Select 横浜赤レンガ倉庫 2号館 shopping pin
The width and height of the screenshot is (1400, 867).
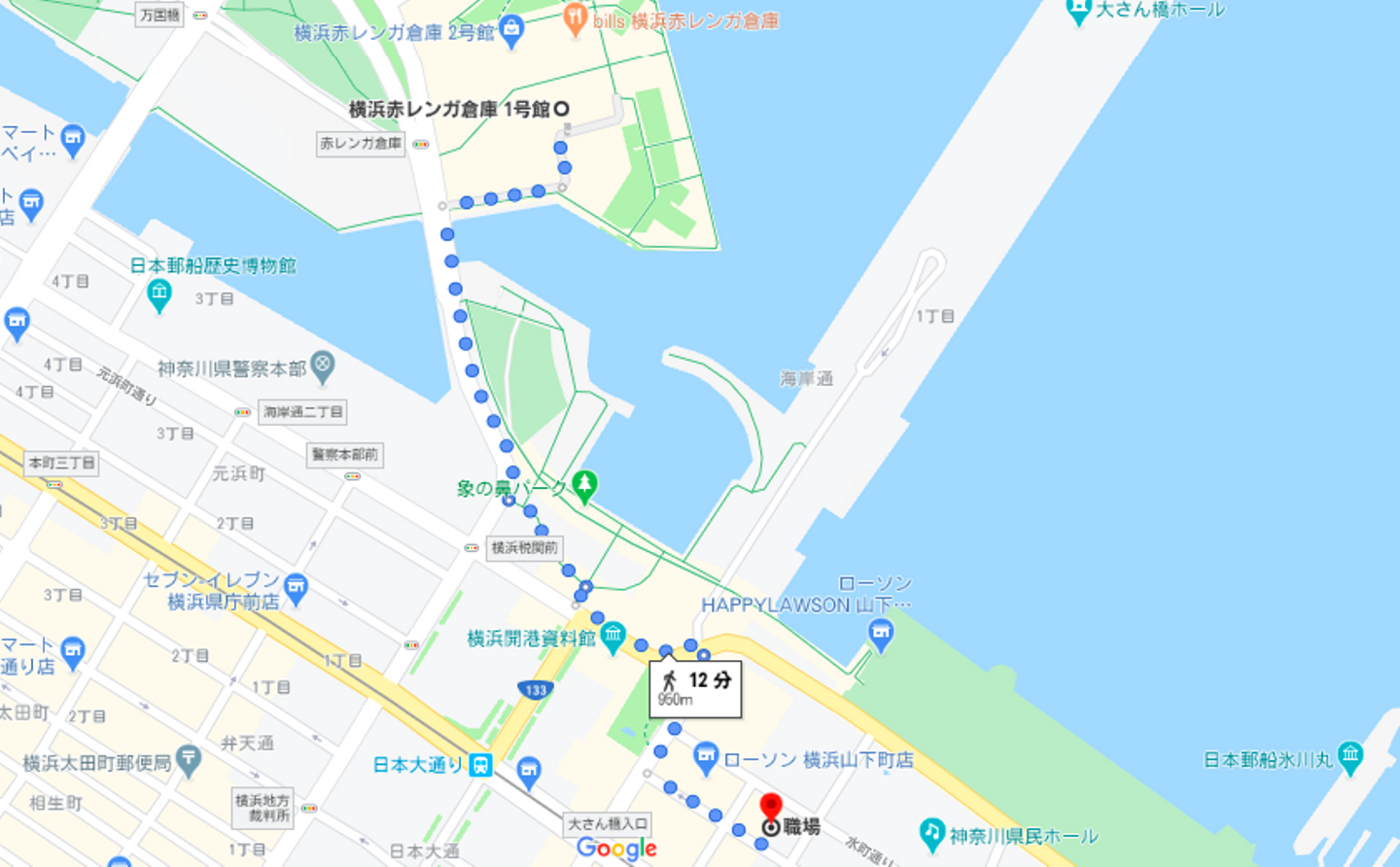coord(510,30)
